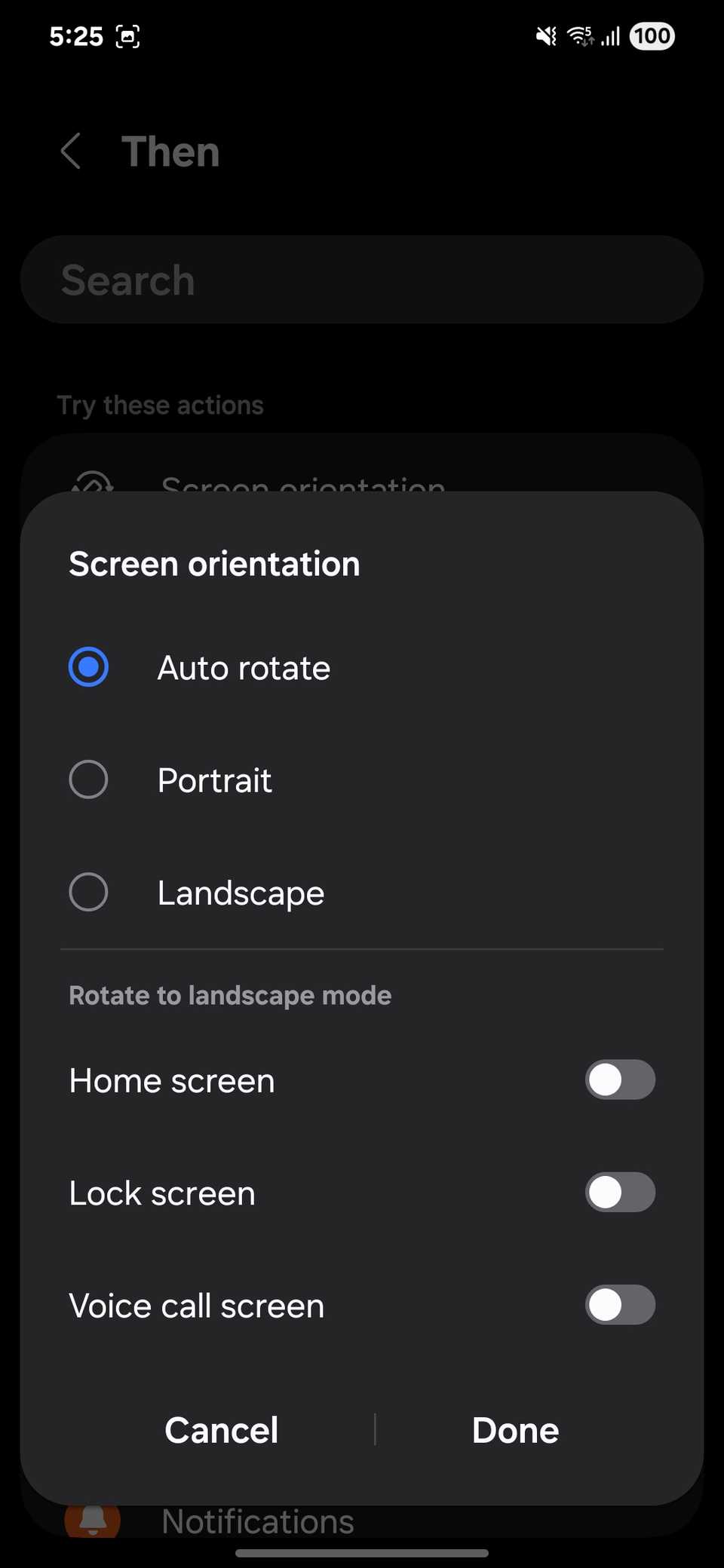Tap the clock showing 5:25
Screen dimensions: 724x1568
click(74, 35)
